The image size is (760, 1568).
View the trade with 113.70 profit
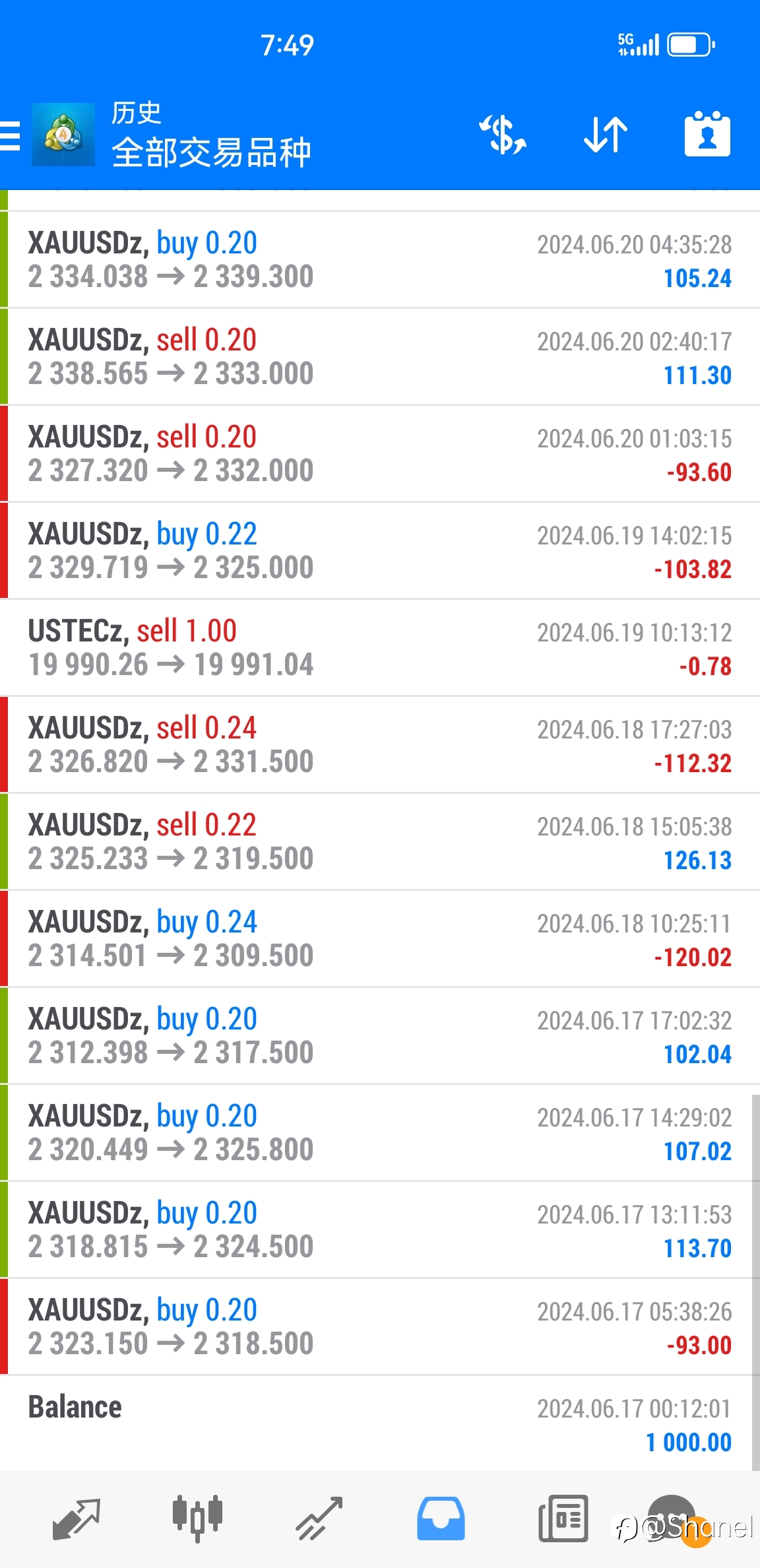[x=380, y=1230]
